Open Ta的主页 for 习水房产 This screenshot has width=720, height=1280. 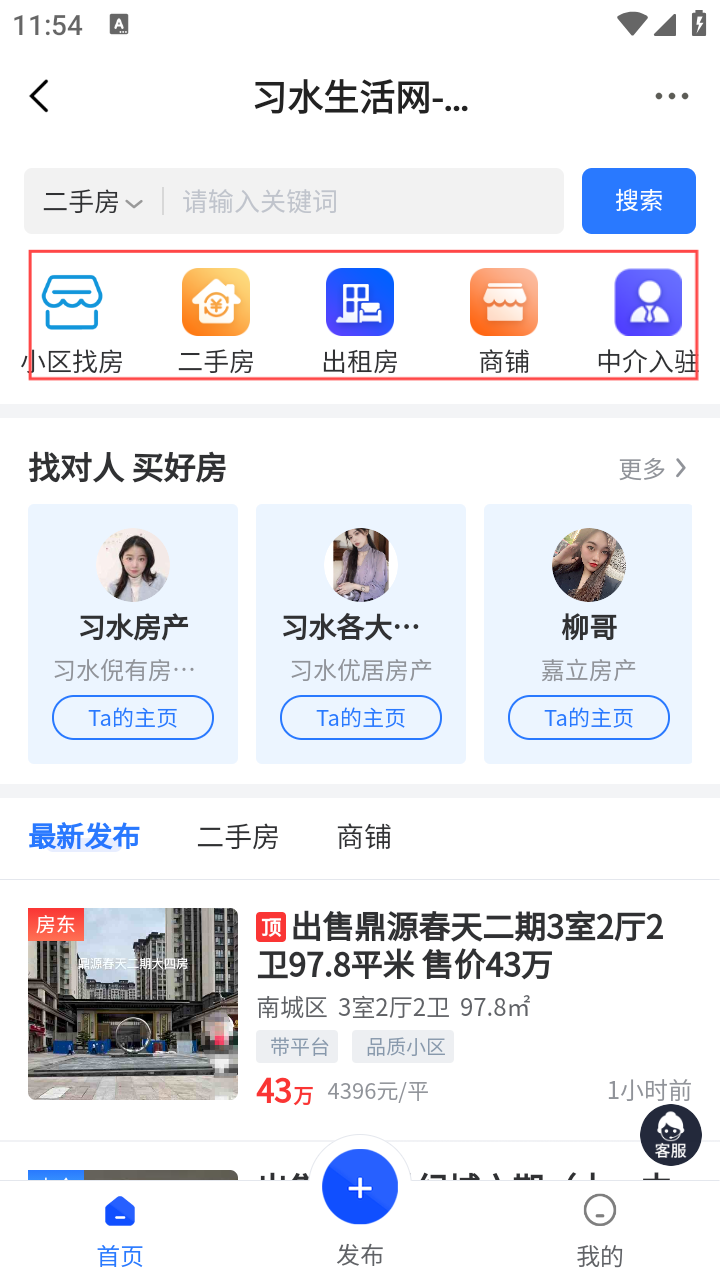[x=133, y=718]
